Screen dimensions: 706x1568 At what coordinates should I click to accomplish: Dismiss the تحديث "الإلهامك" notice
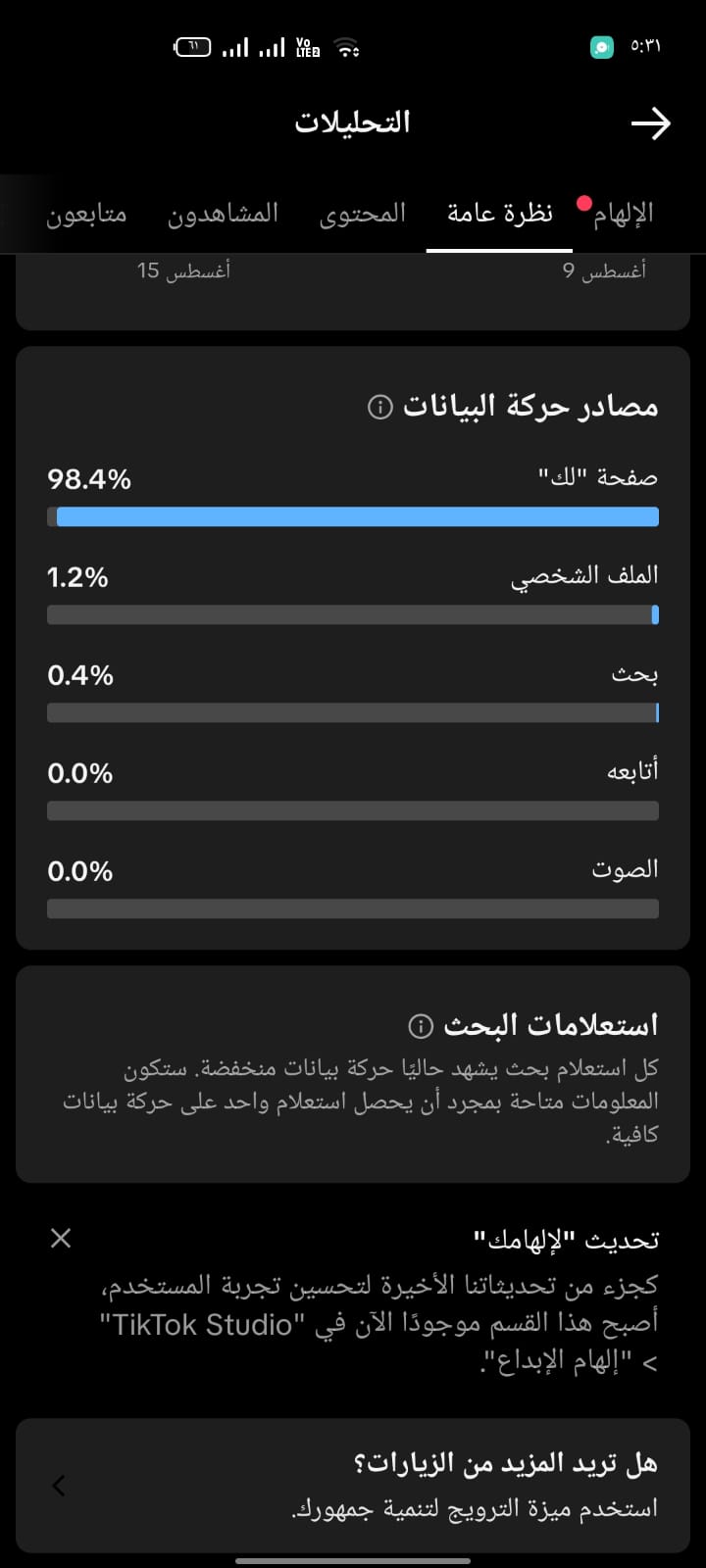click(61, 1239)
